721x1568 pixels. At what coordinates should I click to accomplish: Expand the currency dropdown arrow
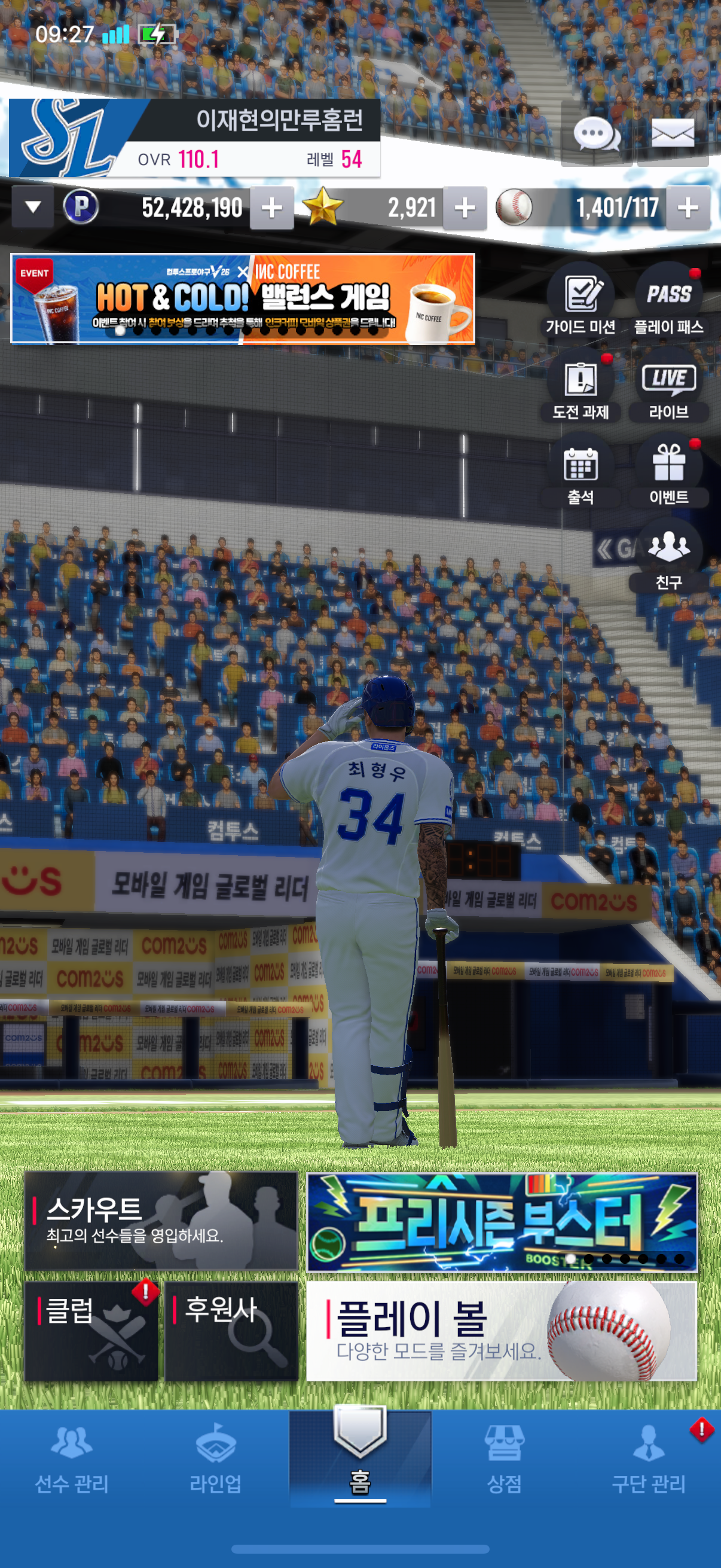[x=33, y=208]
